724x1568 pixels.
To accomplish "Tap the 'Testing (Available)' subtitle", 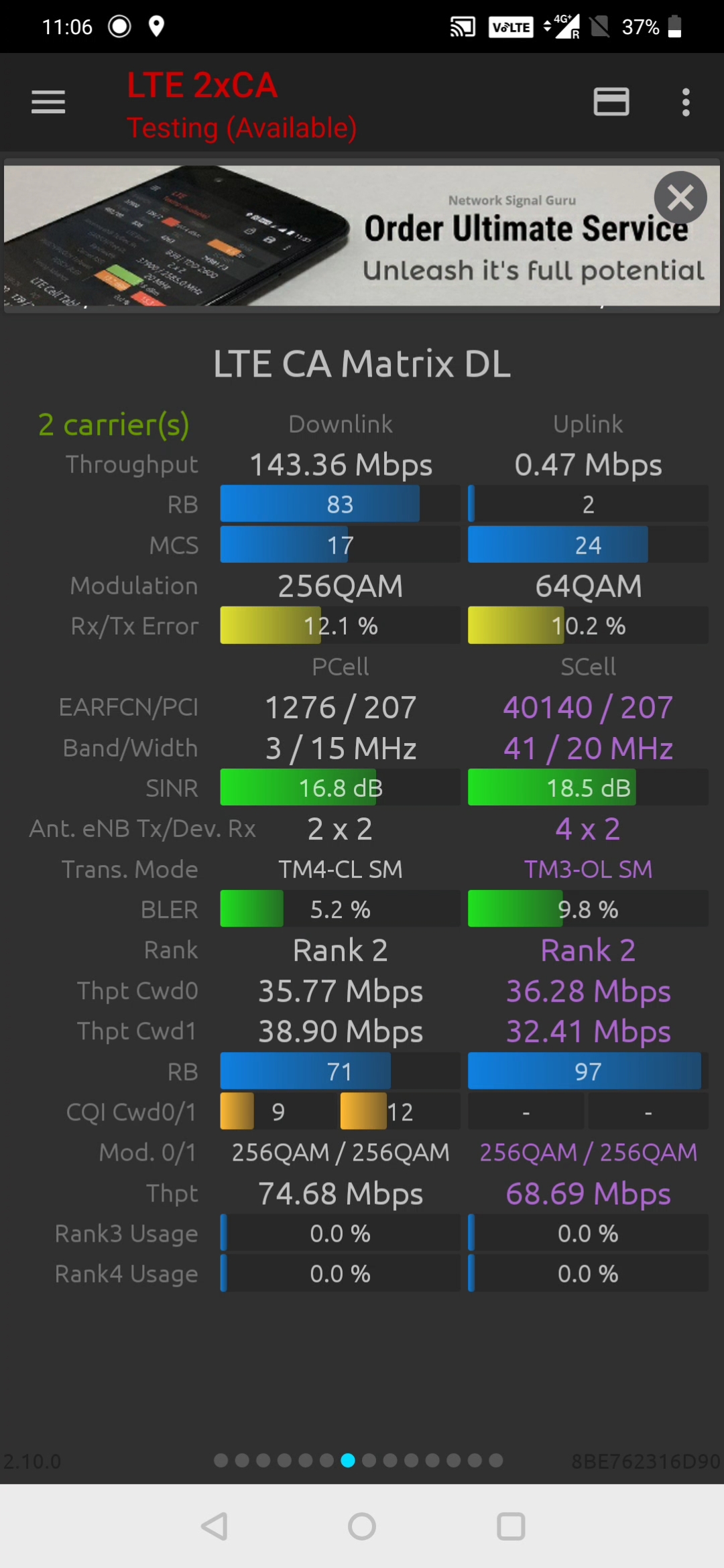I will (x=243, y=127).
